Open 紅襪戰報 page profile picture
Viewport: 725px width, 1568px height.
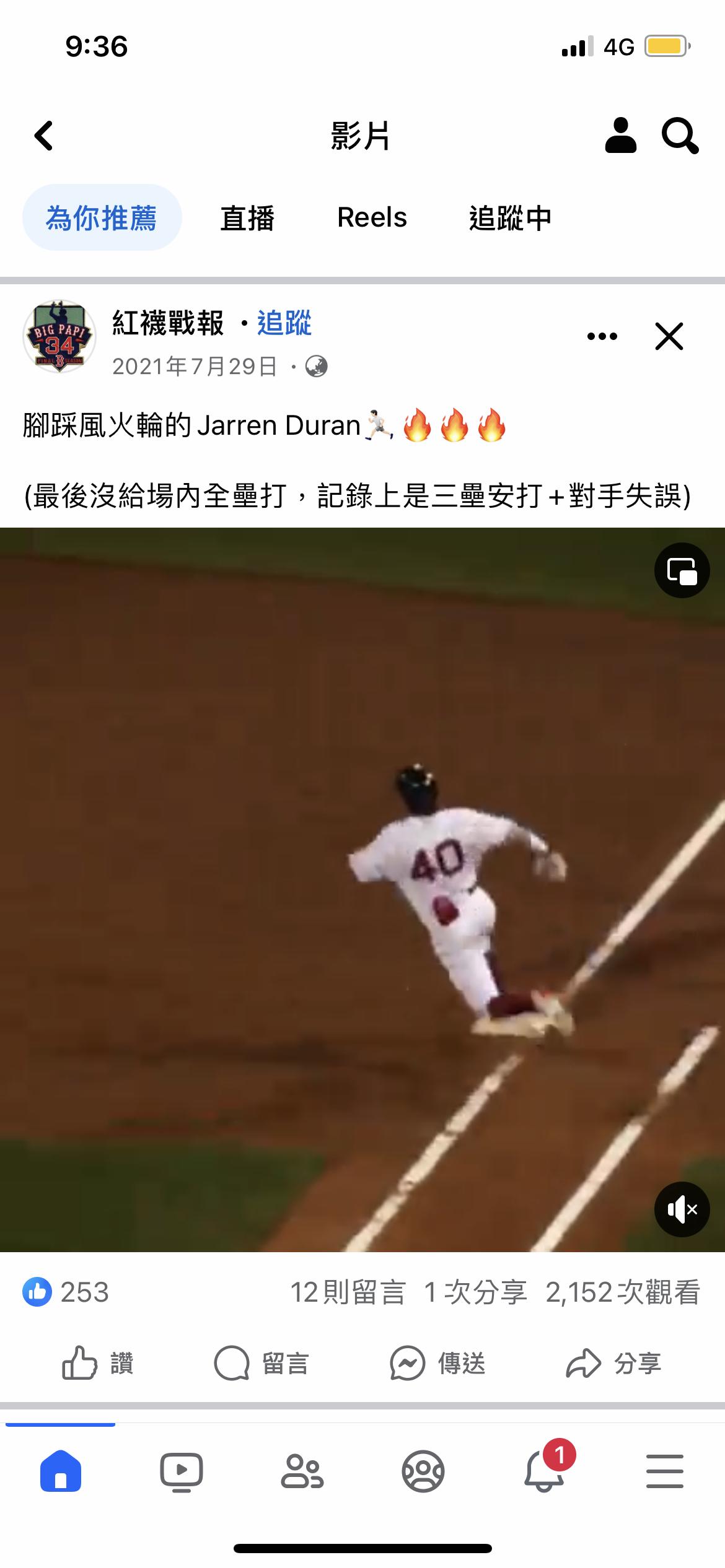59,337
